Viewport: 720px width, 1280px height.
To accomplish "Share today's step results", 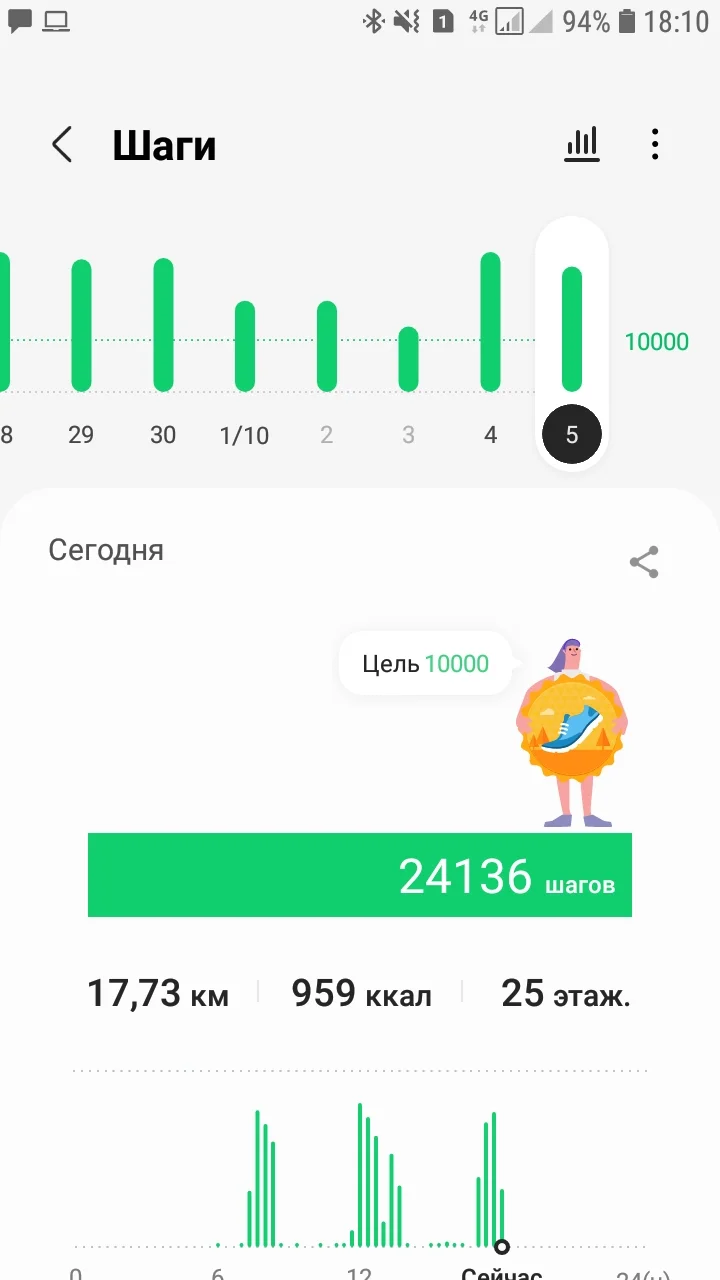I will [644, 562].
